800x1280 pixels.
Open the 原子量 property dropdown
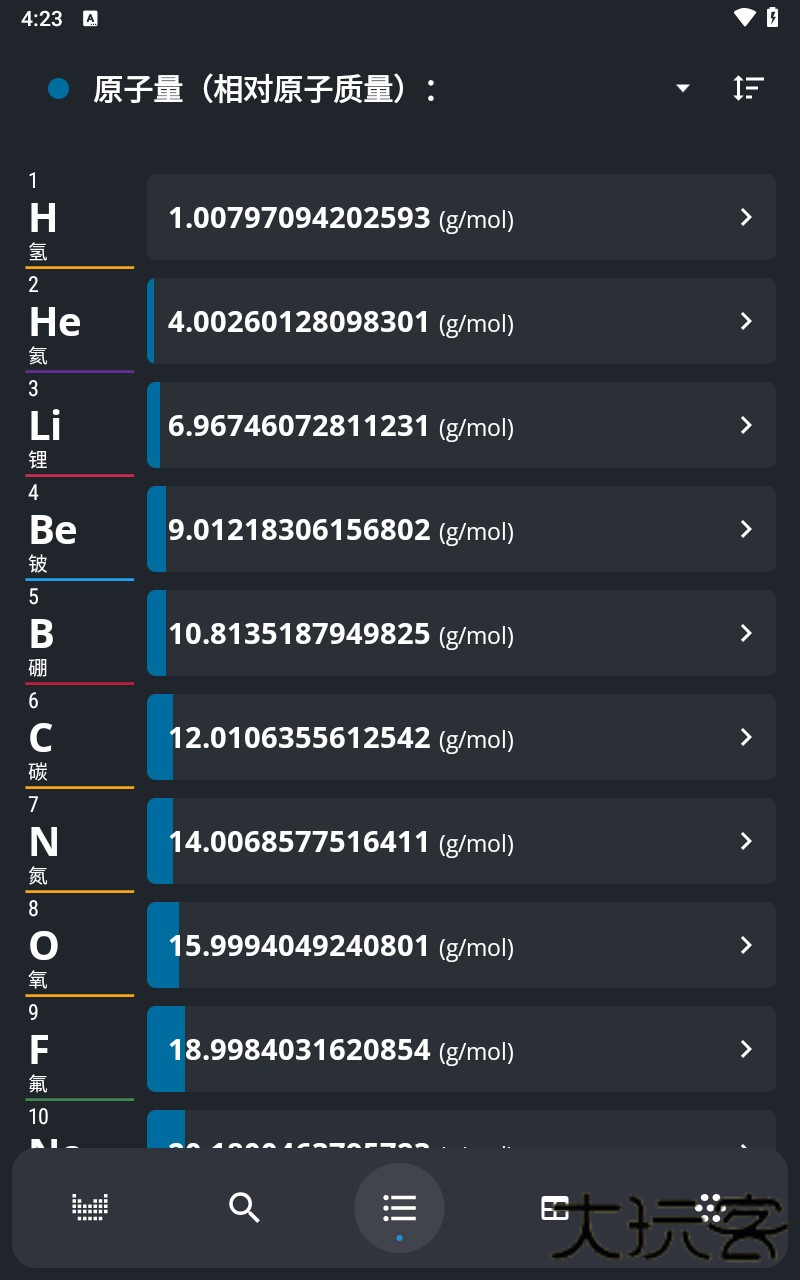pyautogui.click(x=682, y=89)
